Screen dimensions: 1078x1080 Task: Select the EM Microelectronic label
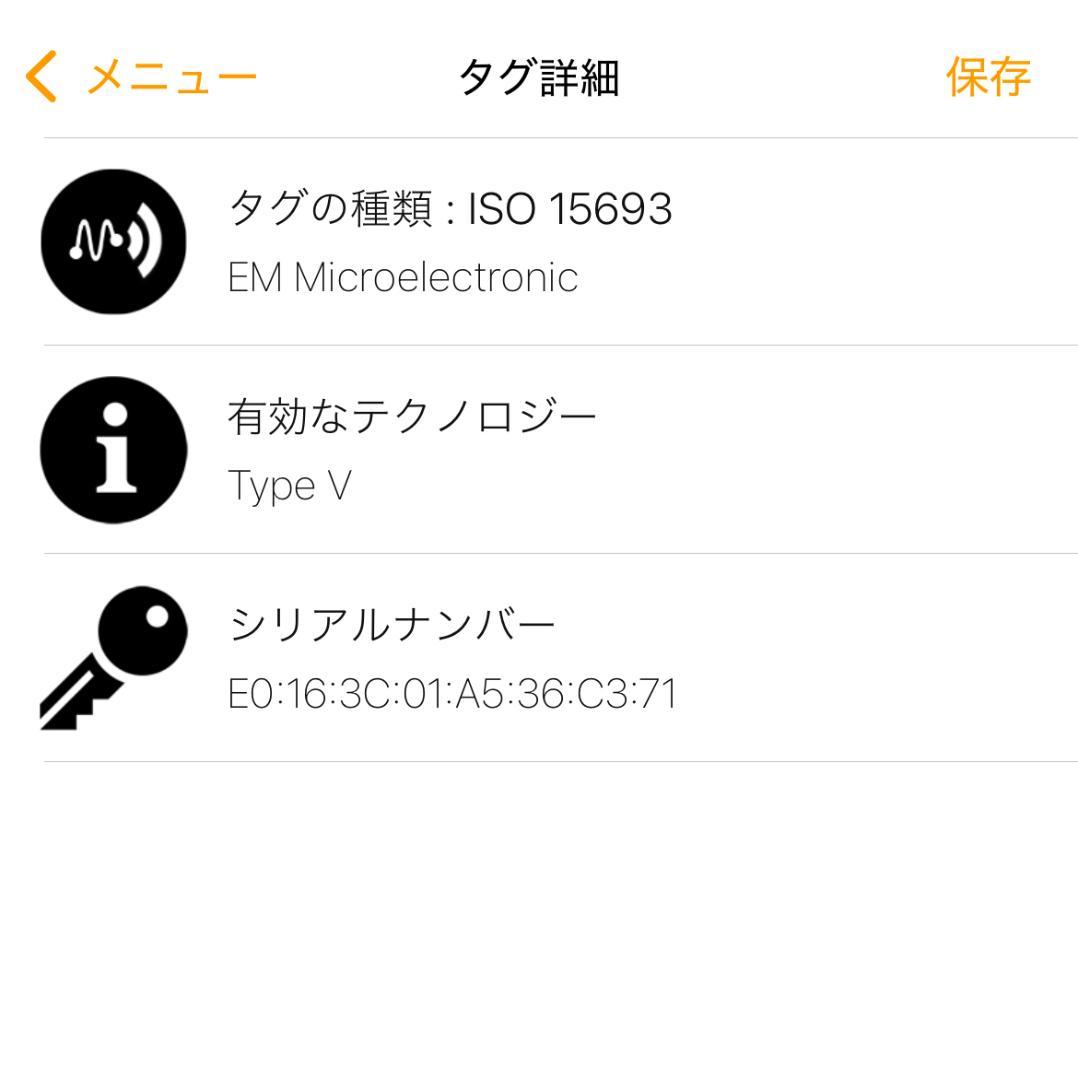[x=404, y=279]
